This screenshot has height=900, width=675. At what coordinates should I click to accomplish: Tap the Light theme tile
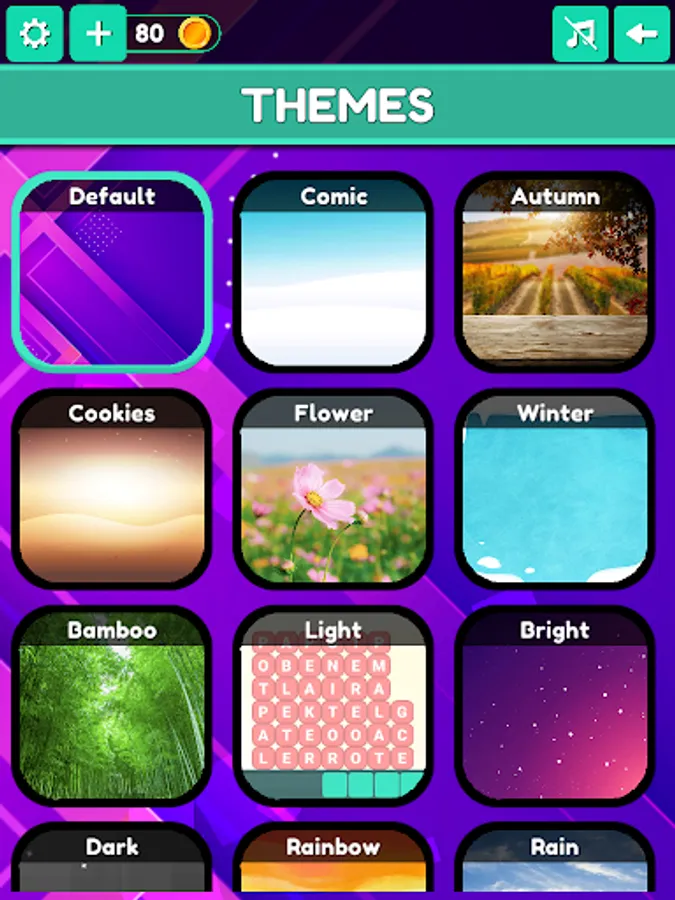pos(334,706)
